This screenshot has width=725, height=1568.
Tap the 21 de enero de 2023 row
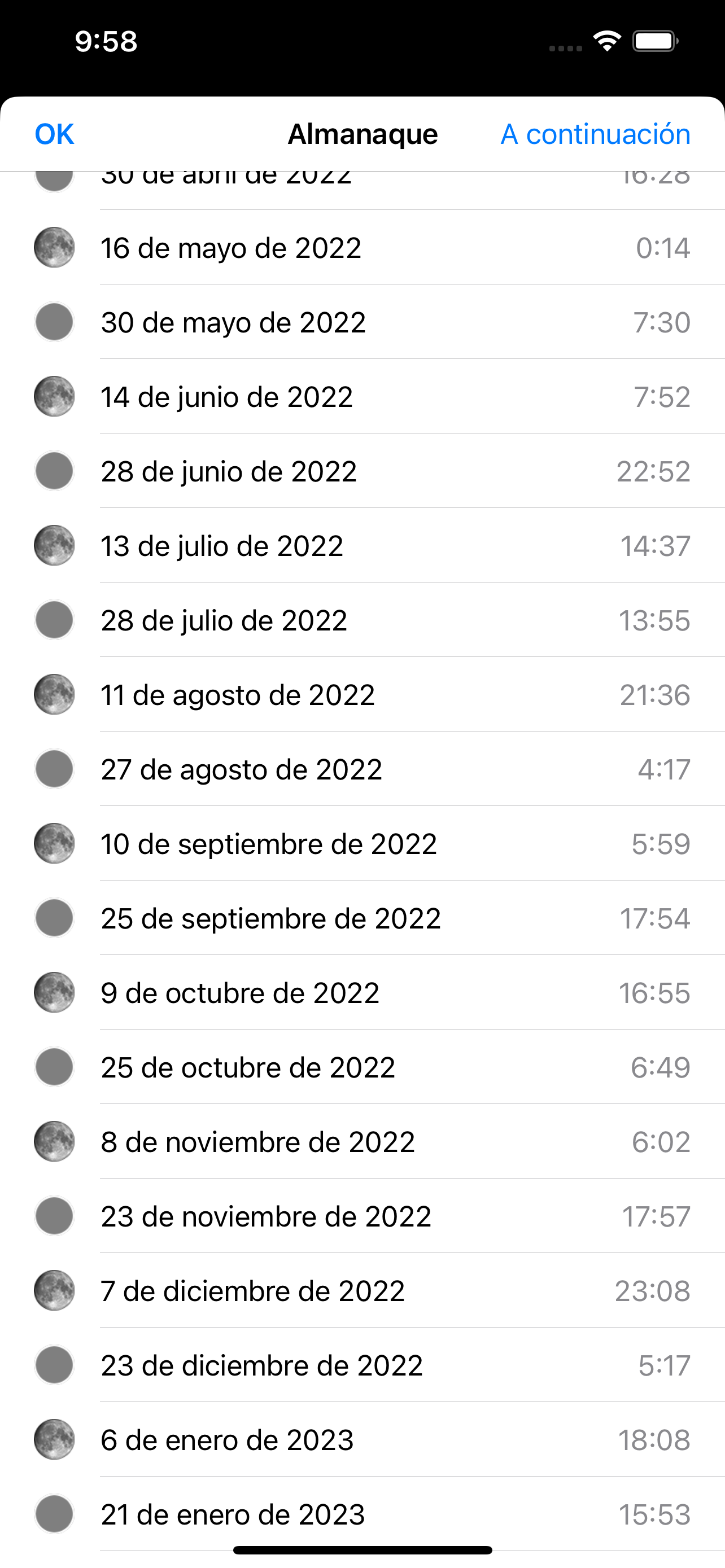coord(362,1514)
